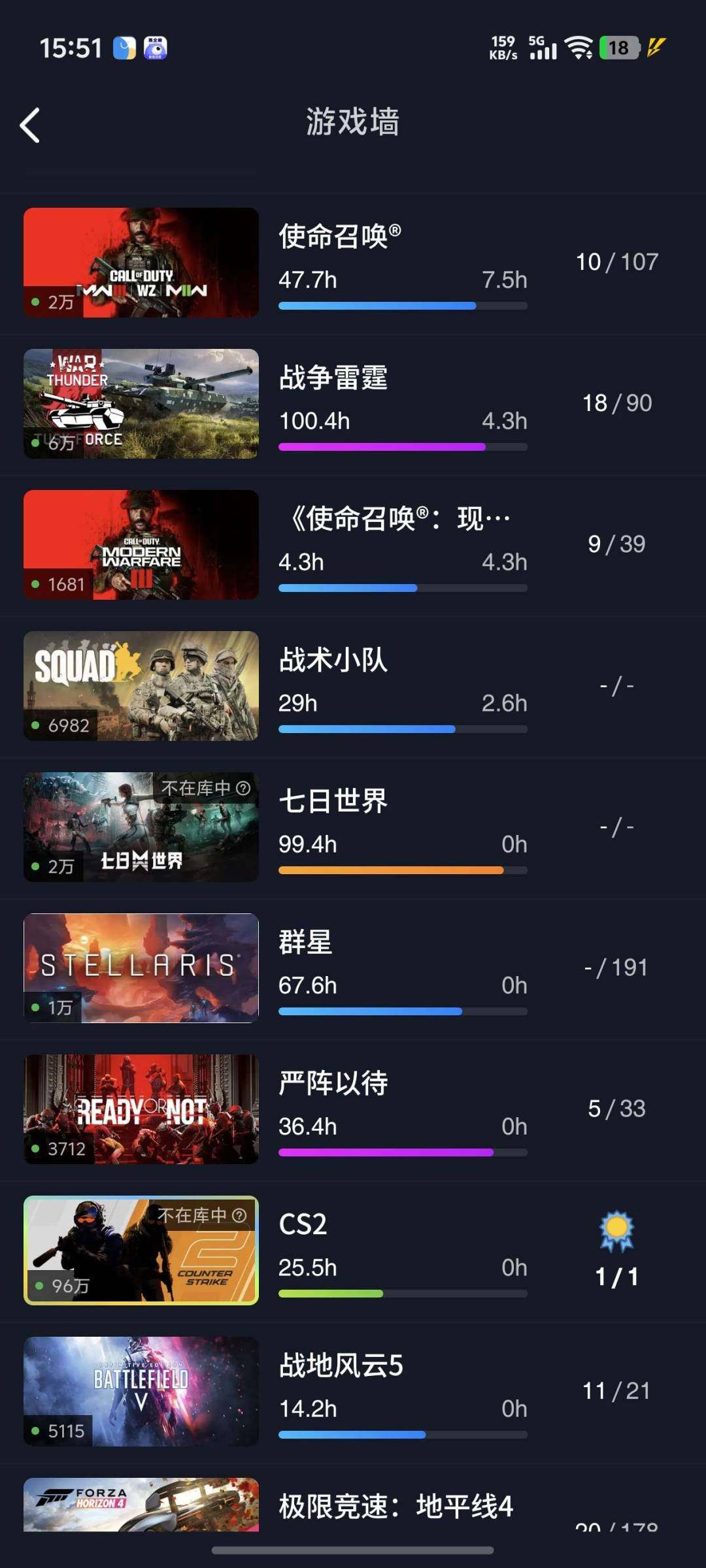Expand achievements 18/90 for 战争雷霆
The width and height of the screenshot is (706, 1568).
[616, 403]
